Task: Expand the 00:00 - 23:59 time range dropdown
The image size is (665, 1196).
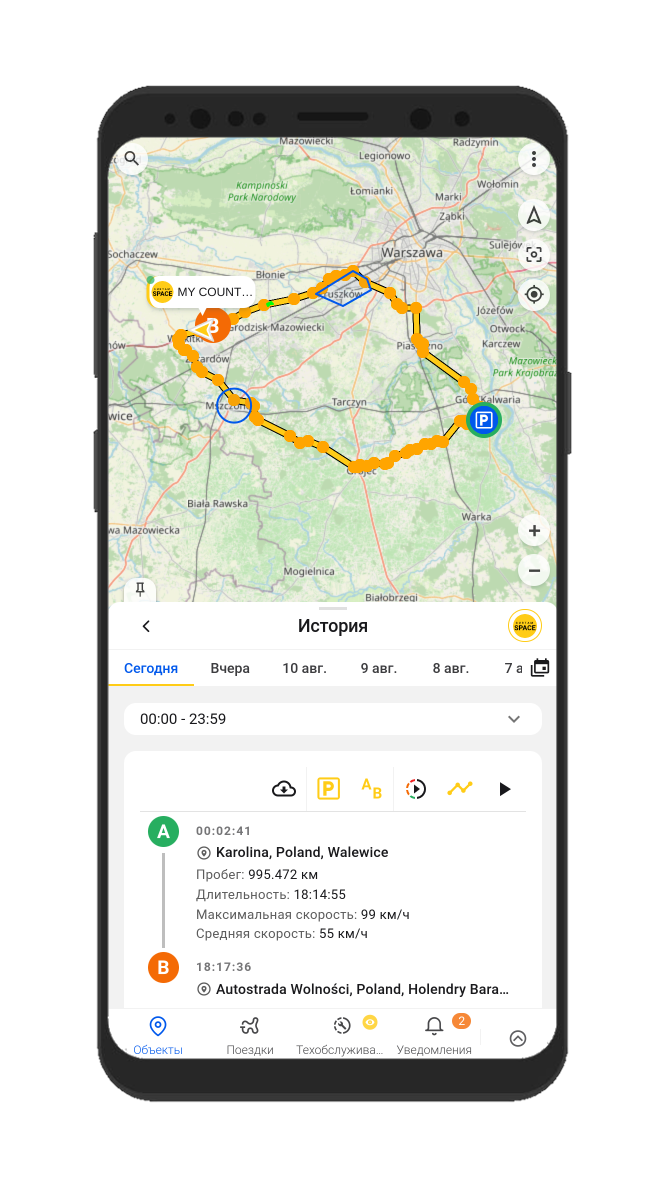Action: [514, 719]
